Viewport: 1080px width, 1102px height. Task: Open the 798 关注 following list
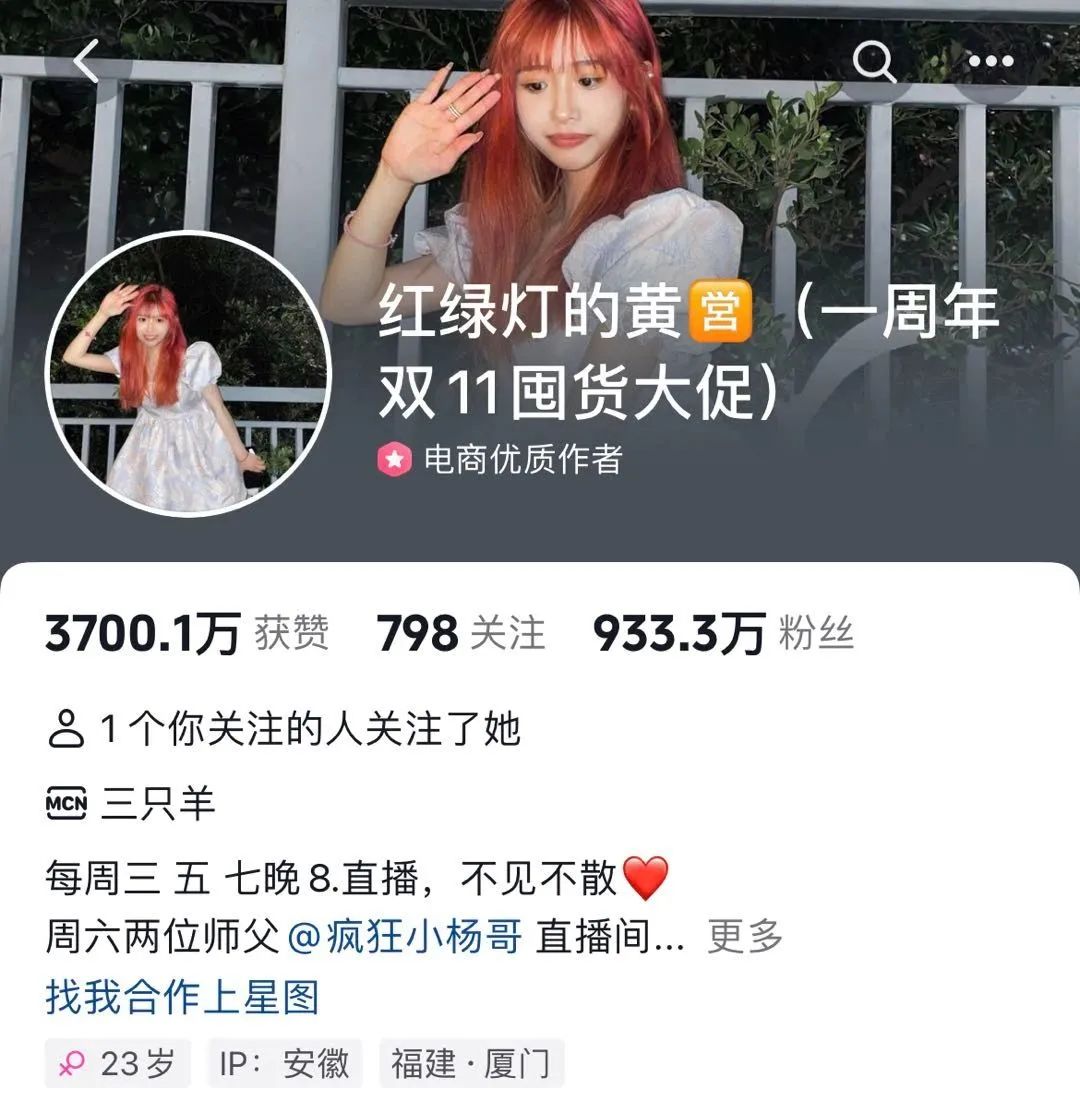(x=461, y=634)
